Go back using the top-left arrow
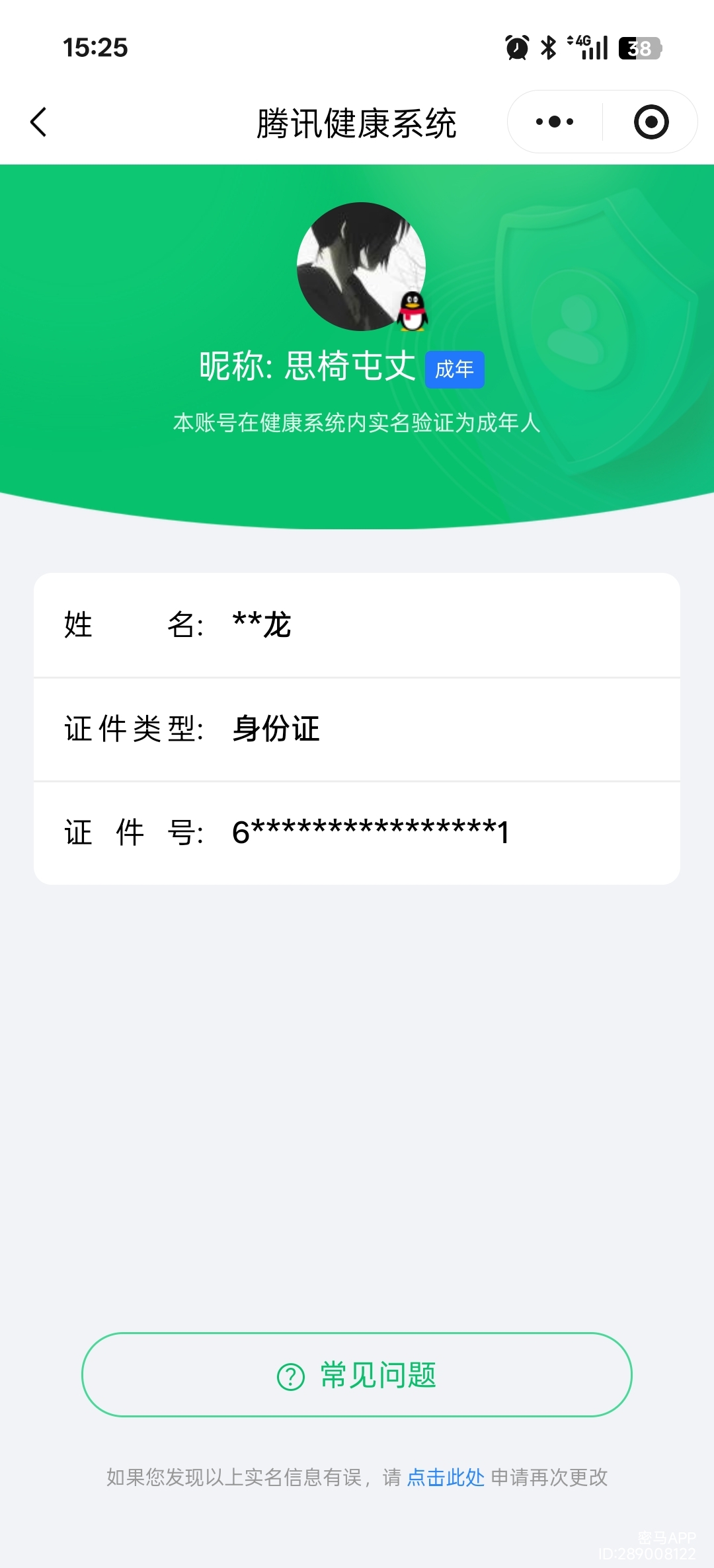 pyautogui.click(x=39, y=122)
